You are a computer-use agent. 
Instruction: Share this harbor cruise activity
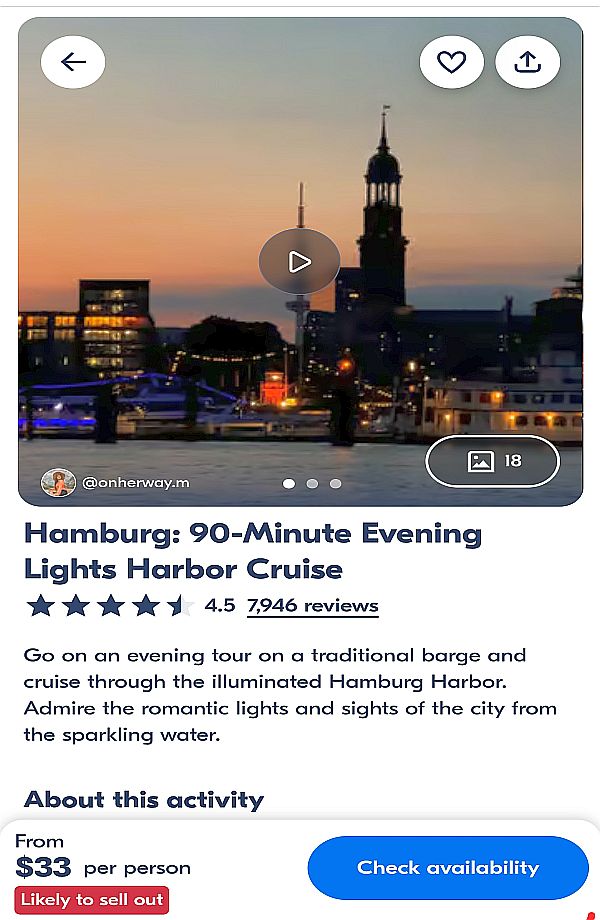point(527,62)
